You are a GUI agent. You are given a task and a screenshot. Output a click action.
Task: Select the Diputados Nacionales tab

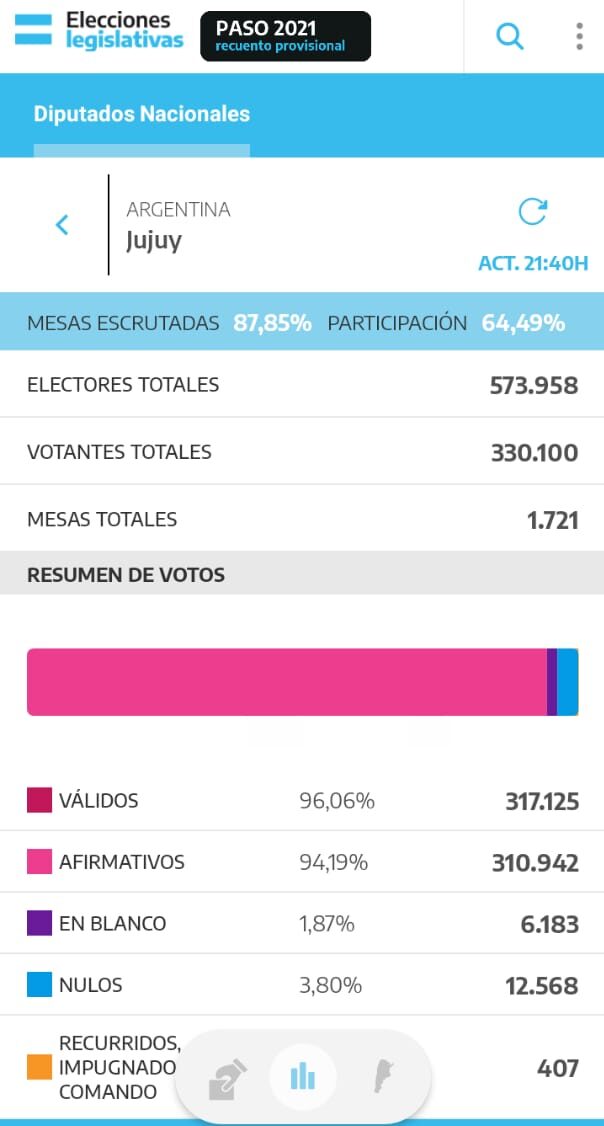pos(141,114)
